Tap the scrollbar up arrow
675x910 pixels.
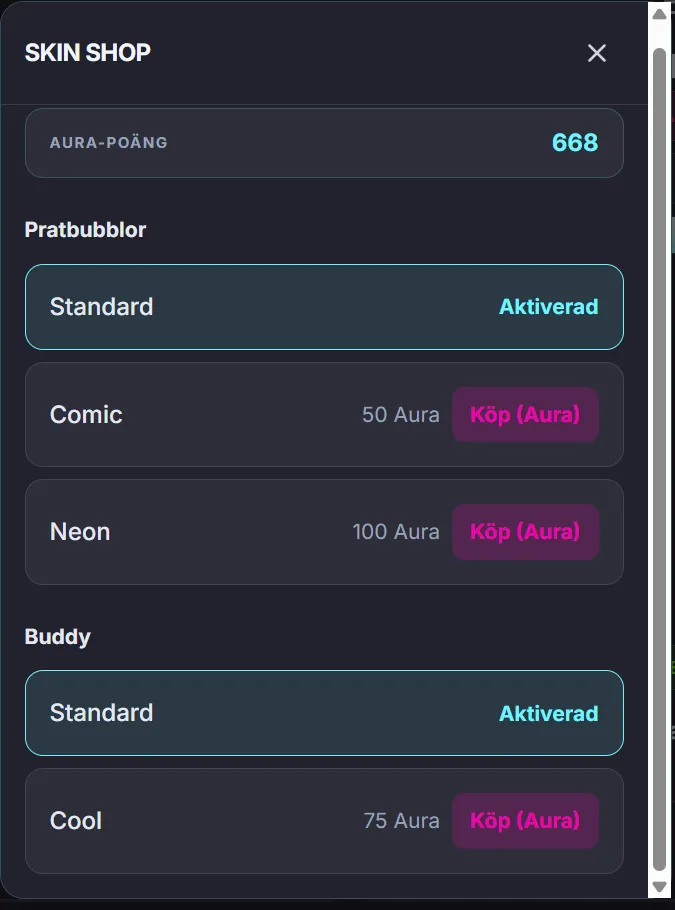(659, 14)
